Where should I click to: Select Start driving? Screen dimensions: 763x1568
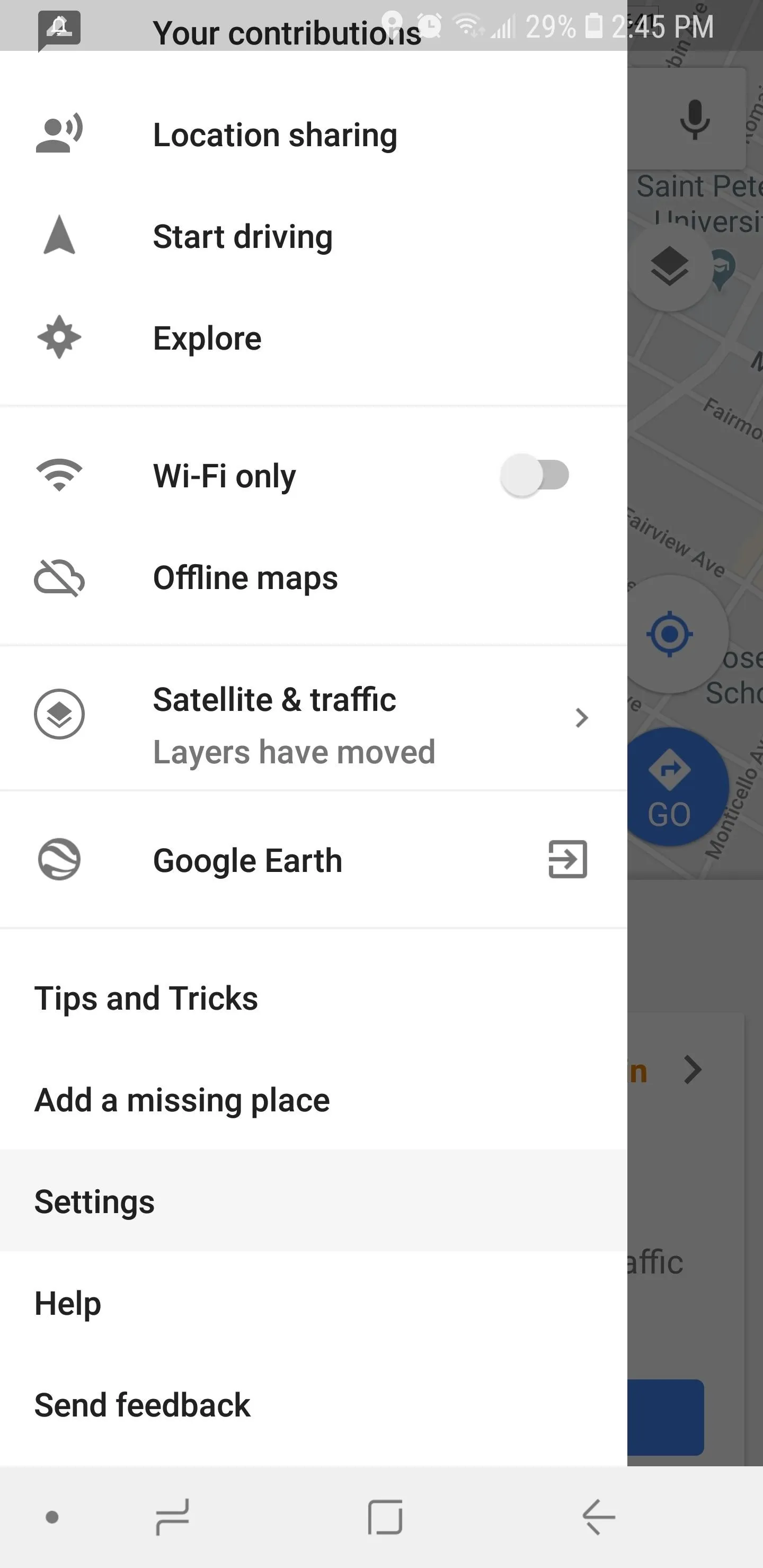point(314,236)
